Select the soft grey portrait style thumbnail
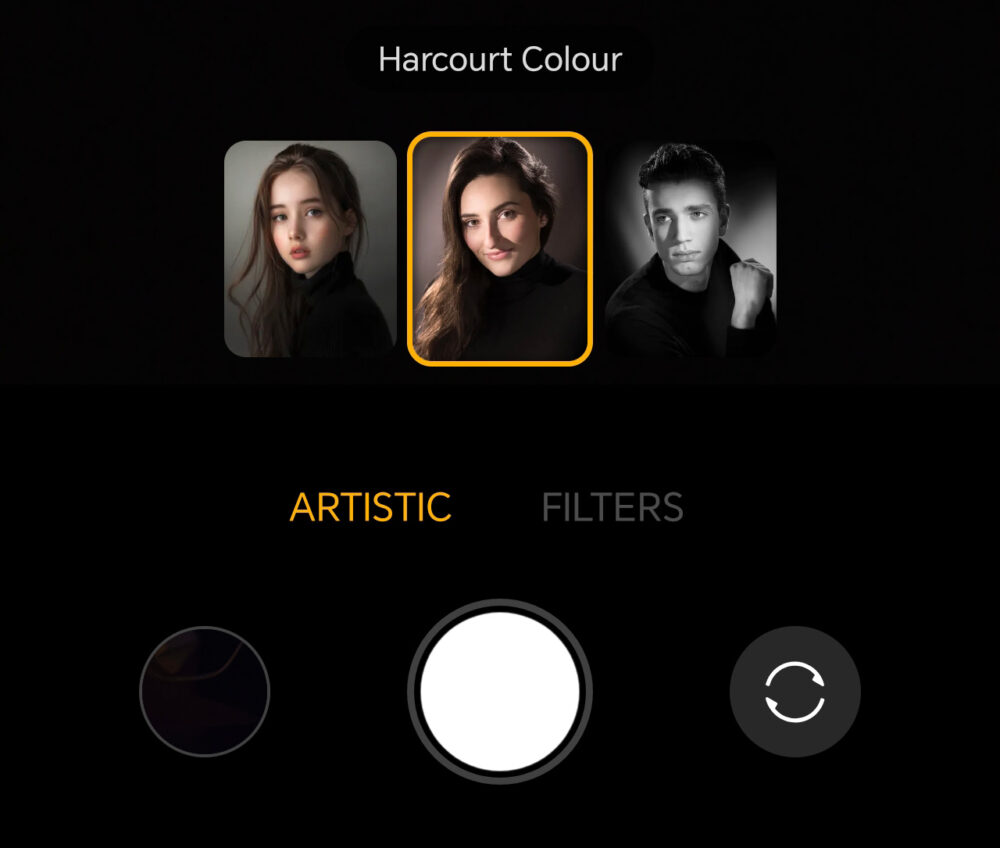This screenshot has width=1000, height=848. coord(310,249)
